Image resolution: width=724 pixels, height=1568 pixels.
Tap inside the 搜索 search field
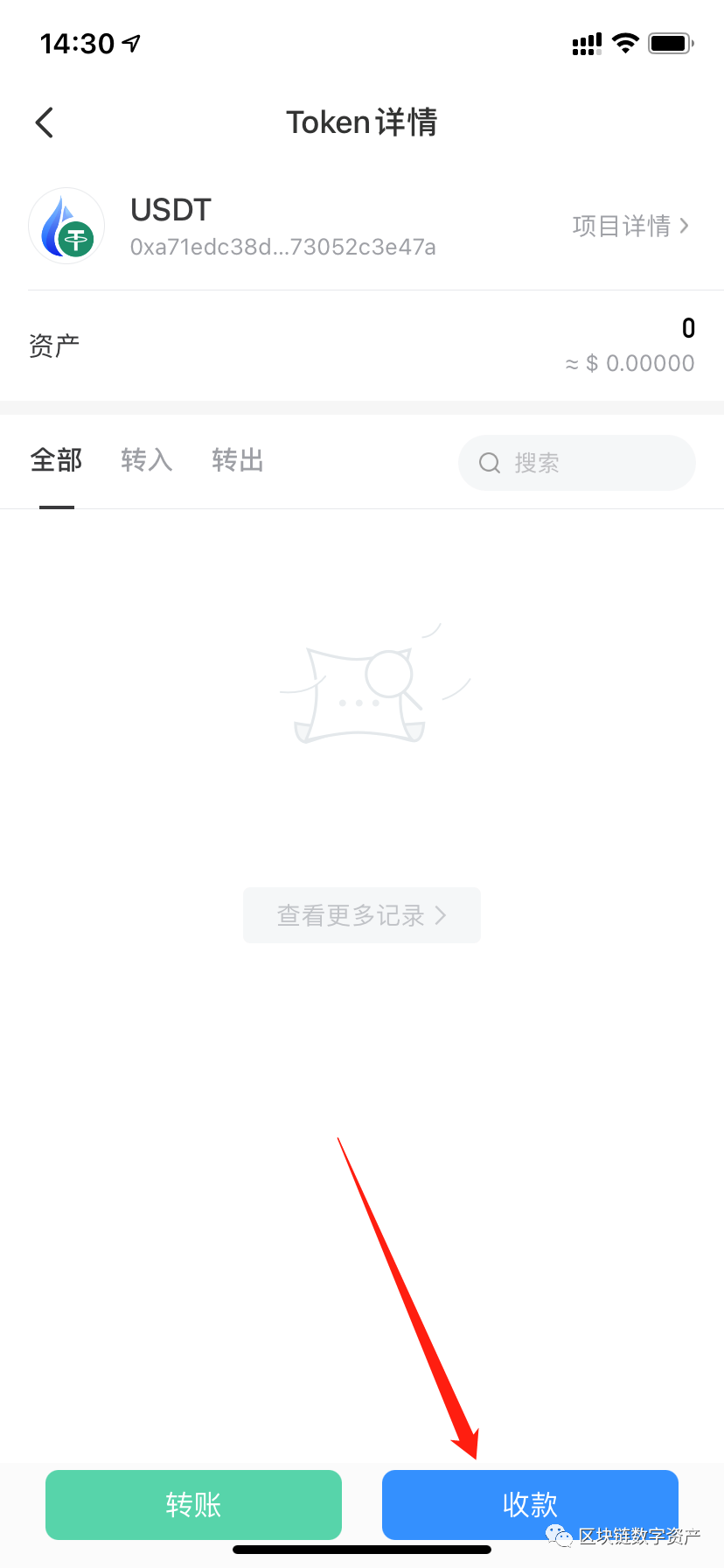click(x=577, y=462)
